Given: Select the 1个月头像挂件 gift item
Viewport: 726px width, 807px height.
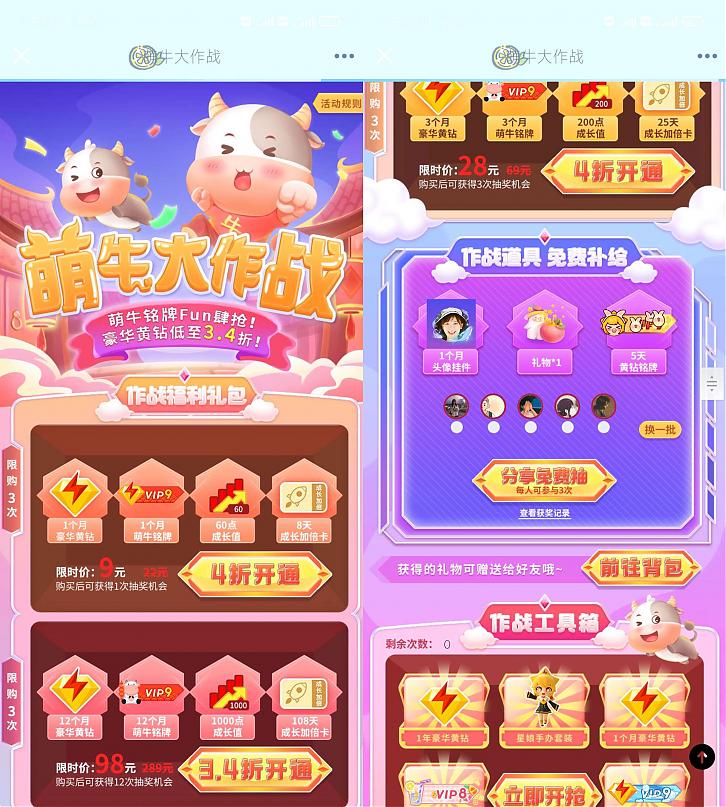Looking at the screenshot, I should [x=451, y=333].
